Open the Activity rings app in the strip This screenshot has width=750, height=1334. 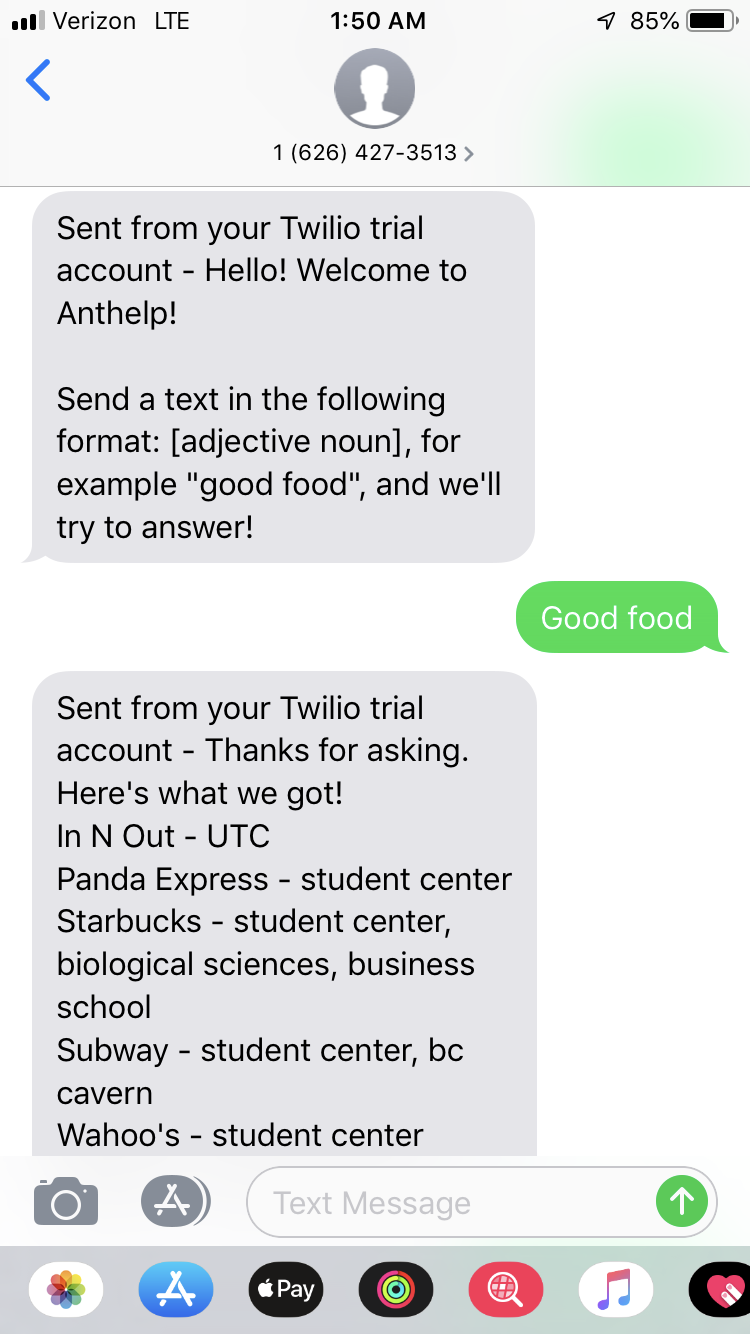click(396, 1290)
